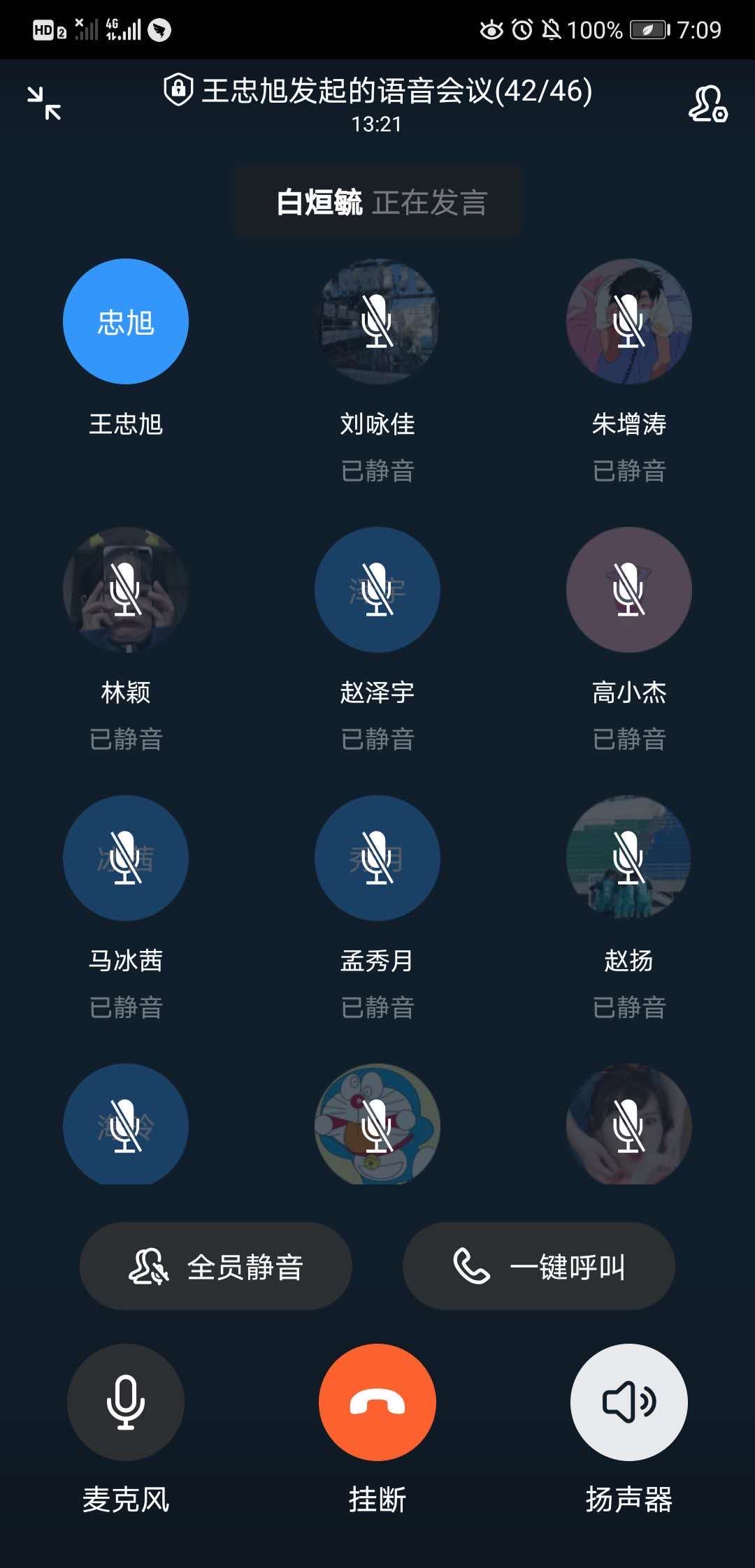The width and height of the screenshot is (755, 1568).
Task: Open participant 朱增涛's avatar
Action: tap(629, 321)
